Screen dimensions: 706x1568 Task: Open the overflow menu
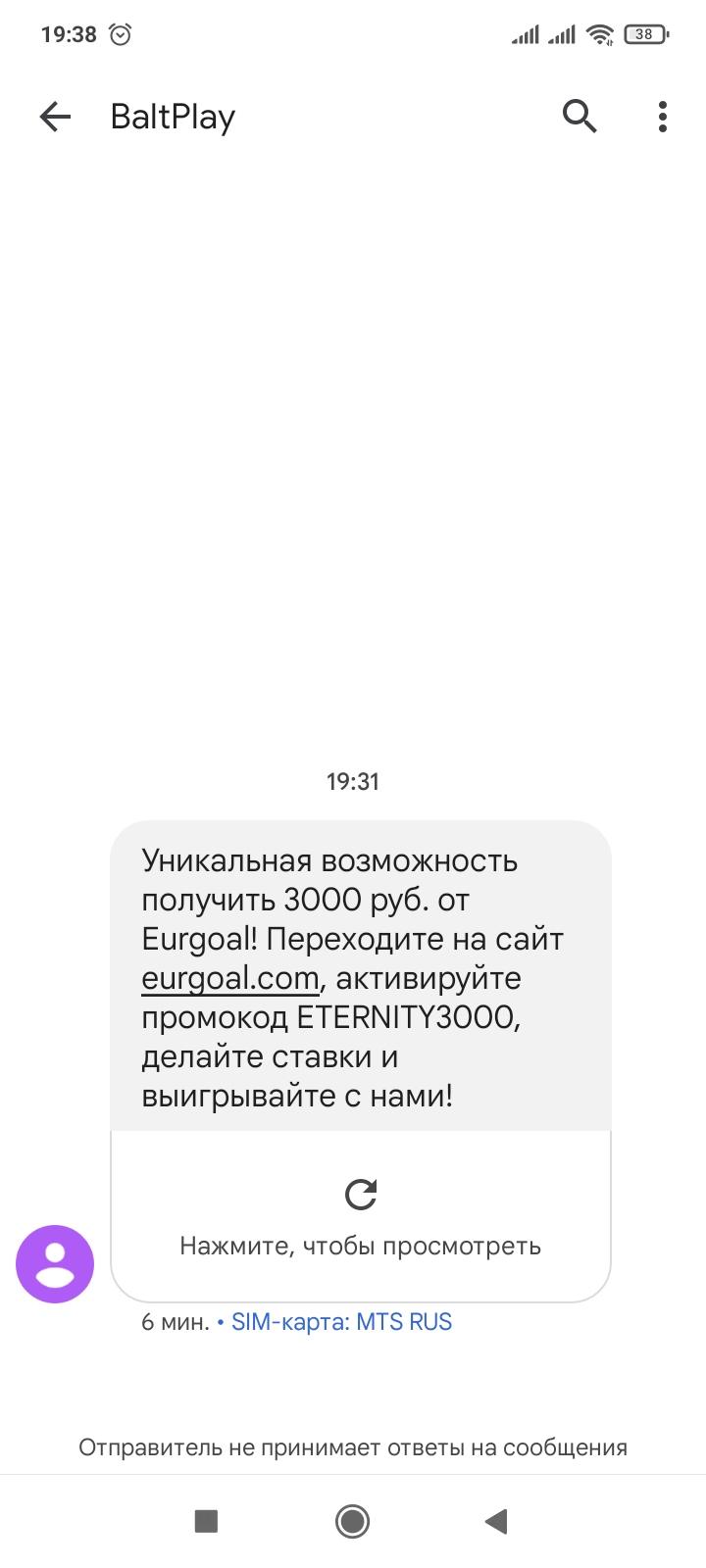(663, 117)
